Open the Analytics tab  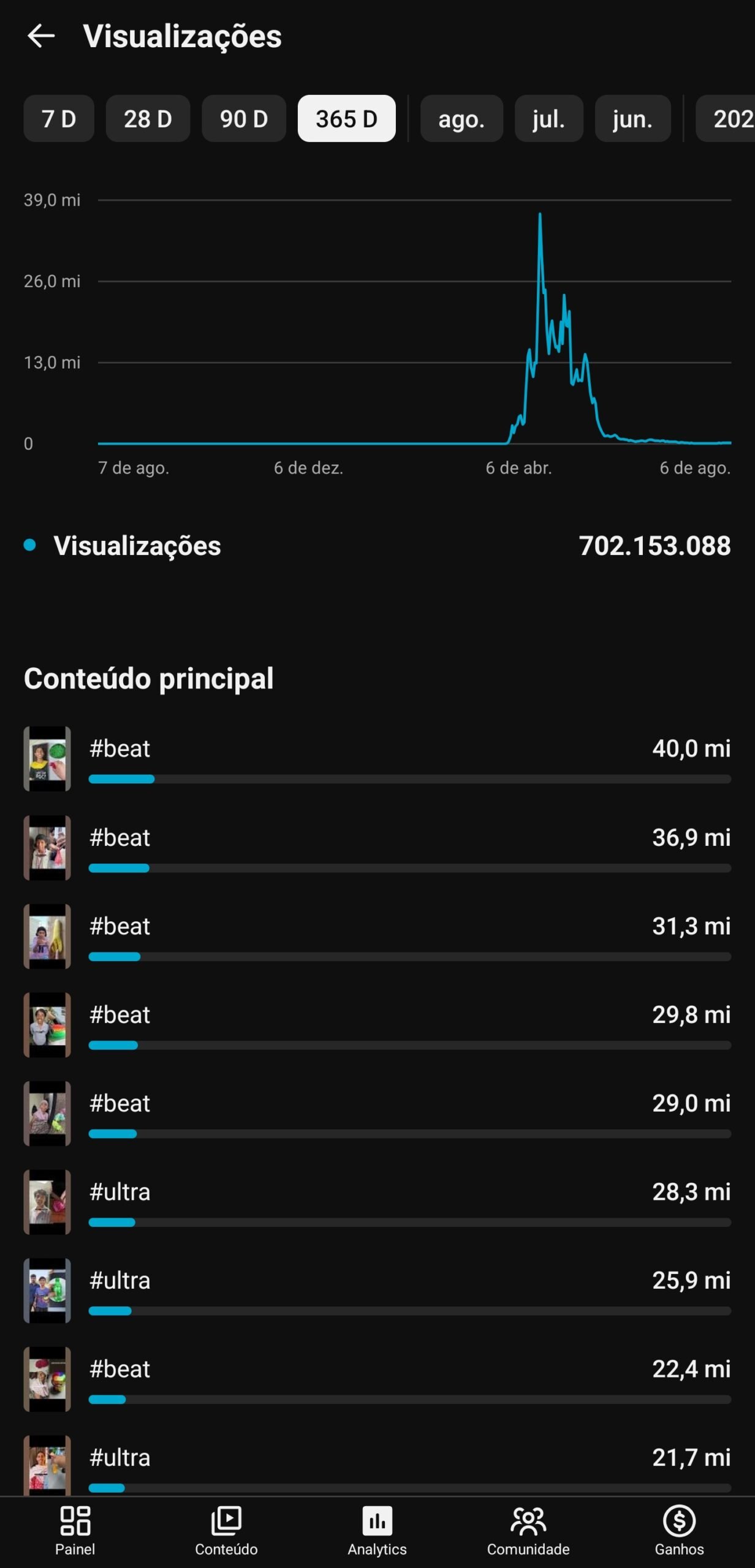click(377, 1531)
